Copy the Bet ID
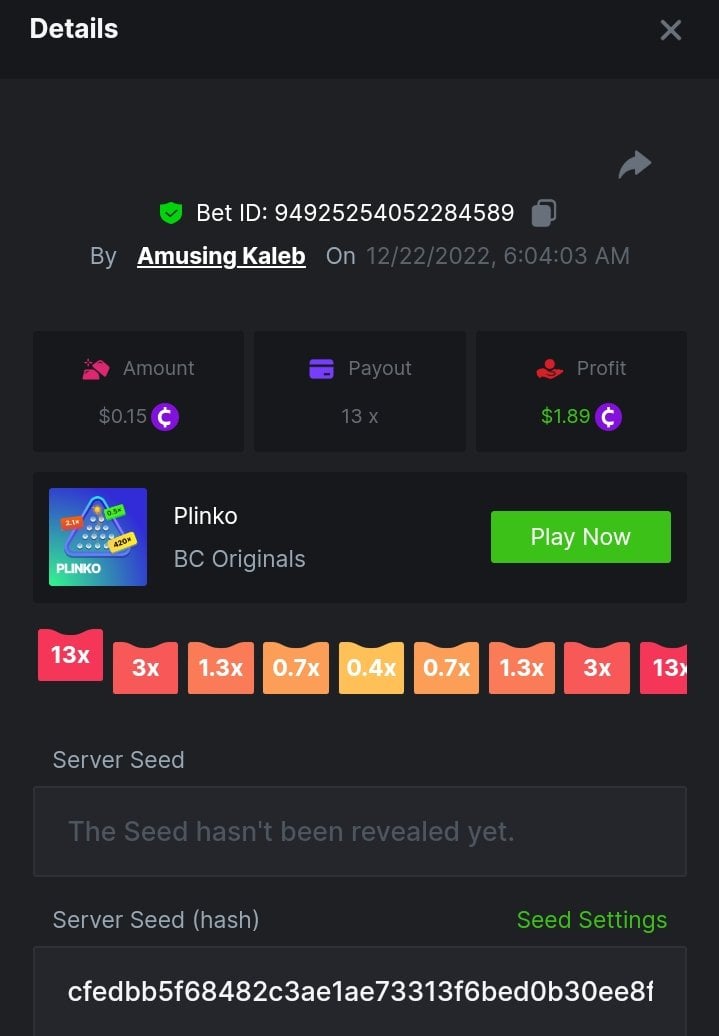The image size is (719, 1036). (x=544, y=212)
